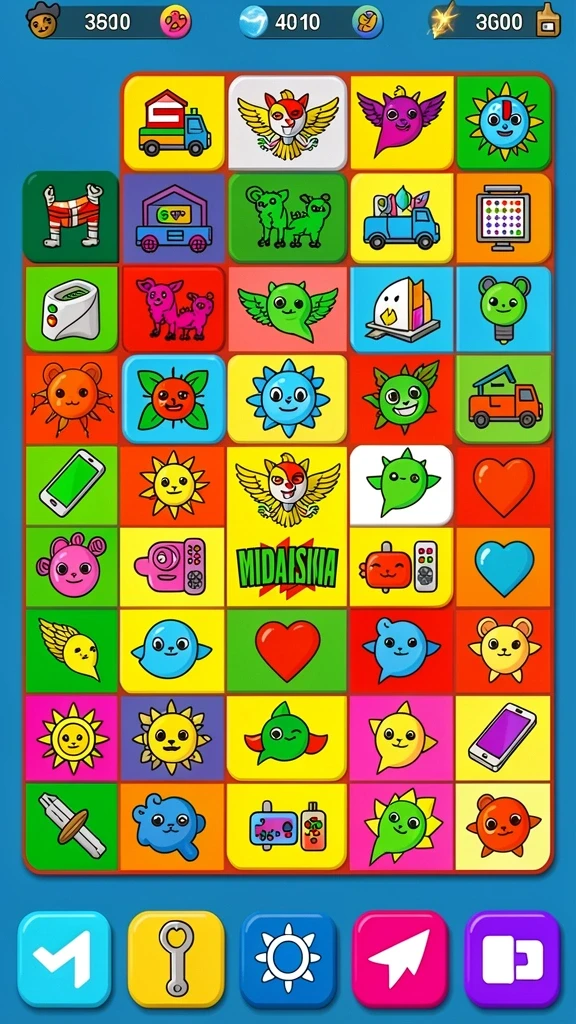Image resolution: width=576 pixels, height=1024 pixels.
Task: Open the blue sun settings button
Action: pos(288,959)
